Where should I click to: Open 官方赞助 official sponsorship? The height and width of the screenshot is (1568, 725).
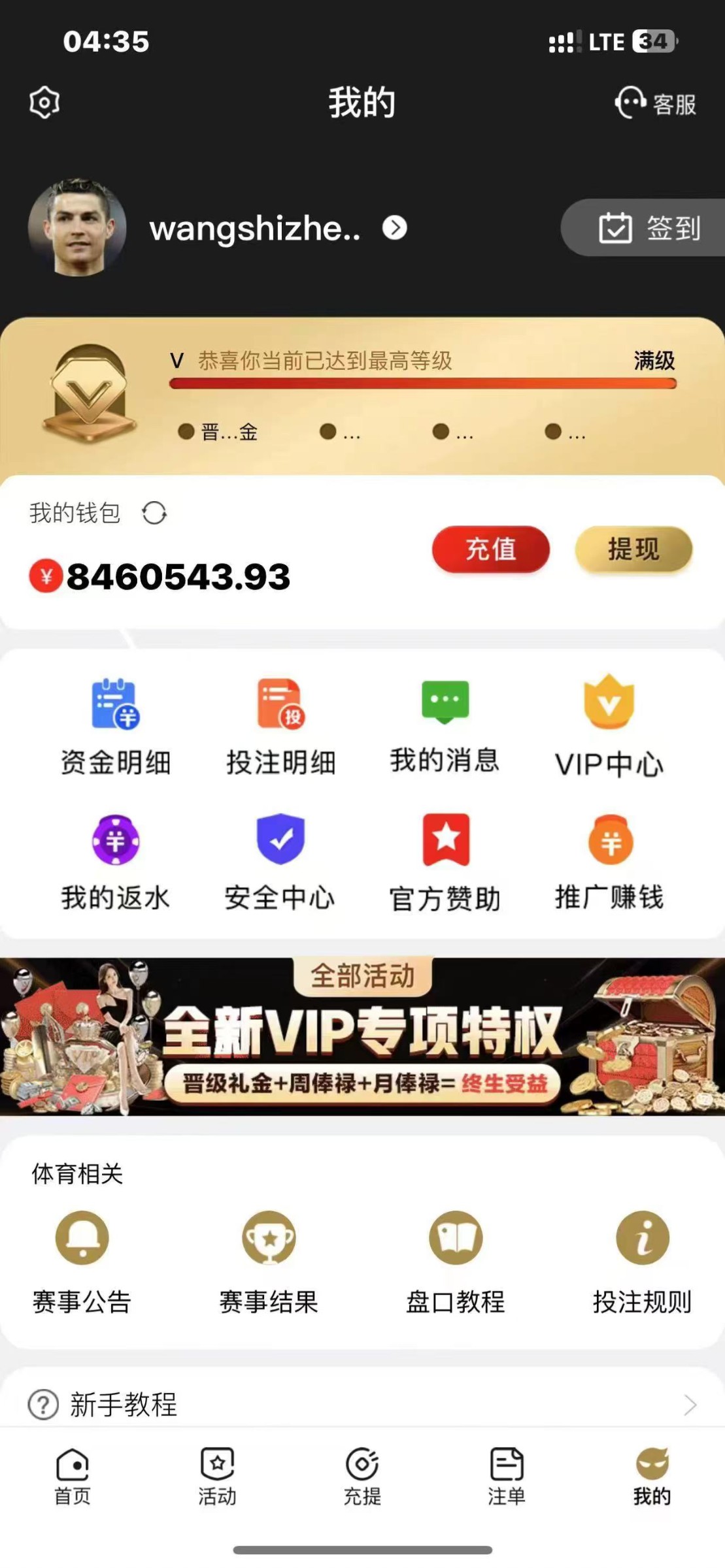click(445, 862)
